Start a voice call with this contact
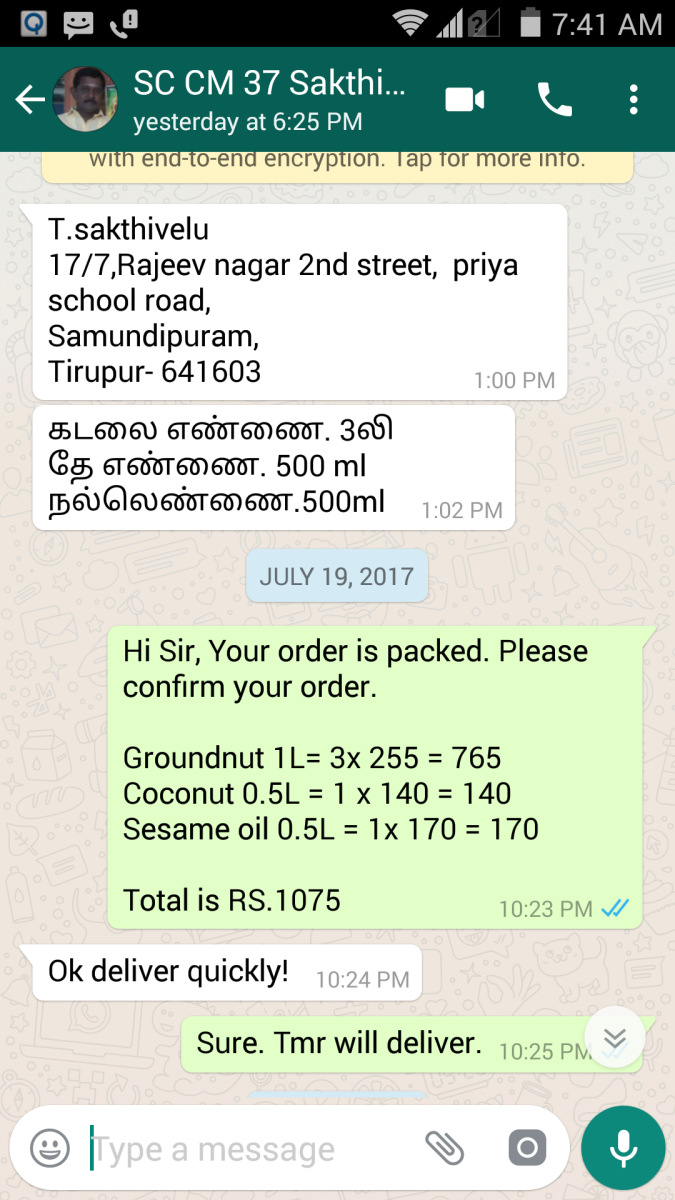 (555, 99)
